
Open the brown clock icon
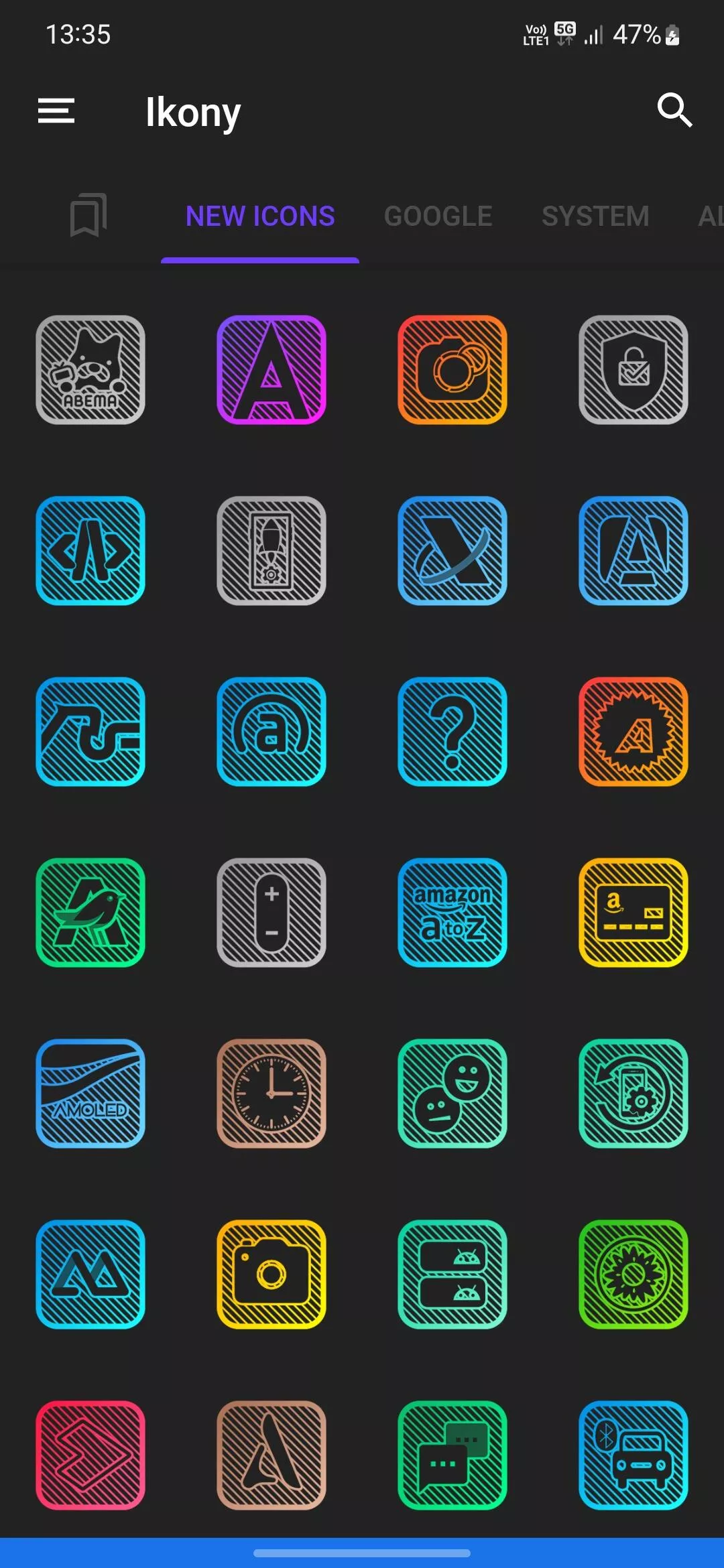(x=271, y=1094)
